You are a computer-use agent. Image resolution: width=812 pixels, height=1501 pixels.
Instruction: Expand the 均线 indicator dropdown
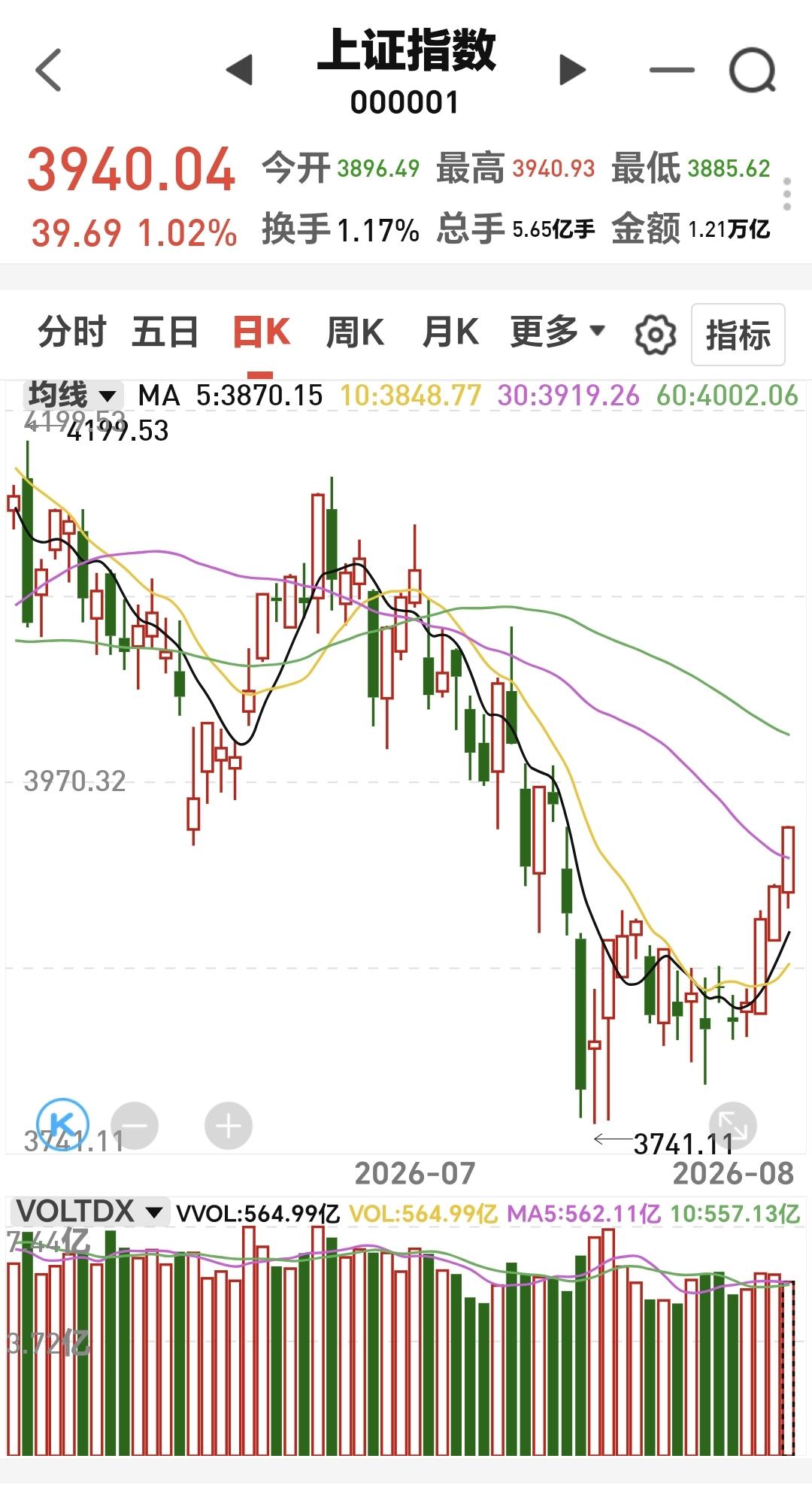[72, 395]
